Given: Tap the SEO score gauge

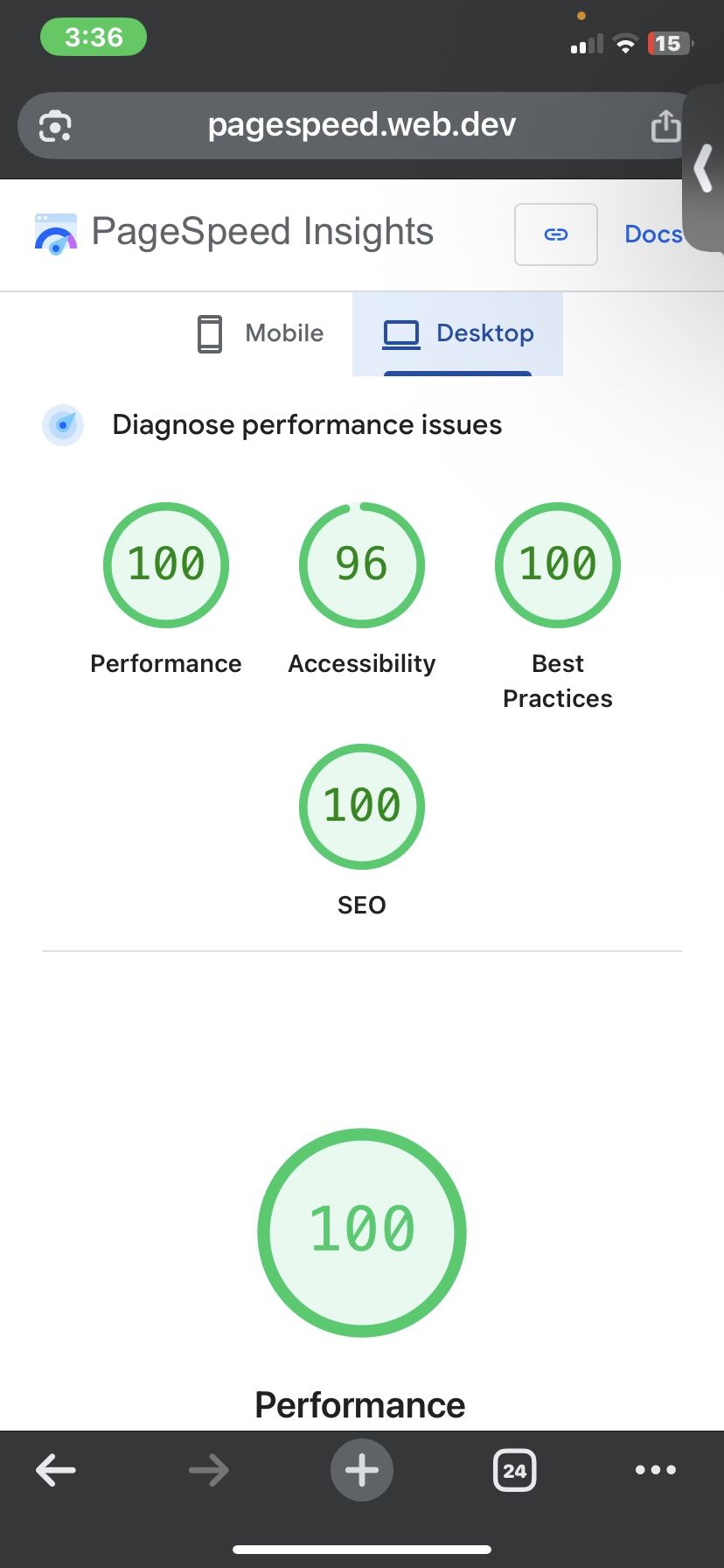Looking at the screenshot, I should click(361, 806).
